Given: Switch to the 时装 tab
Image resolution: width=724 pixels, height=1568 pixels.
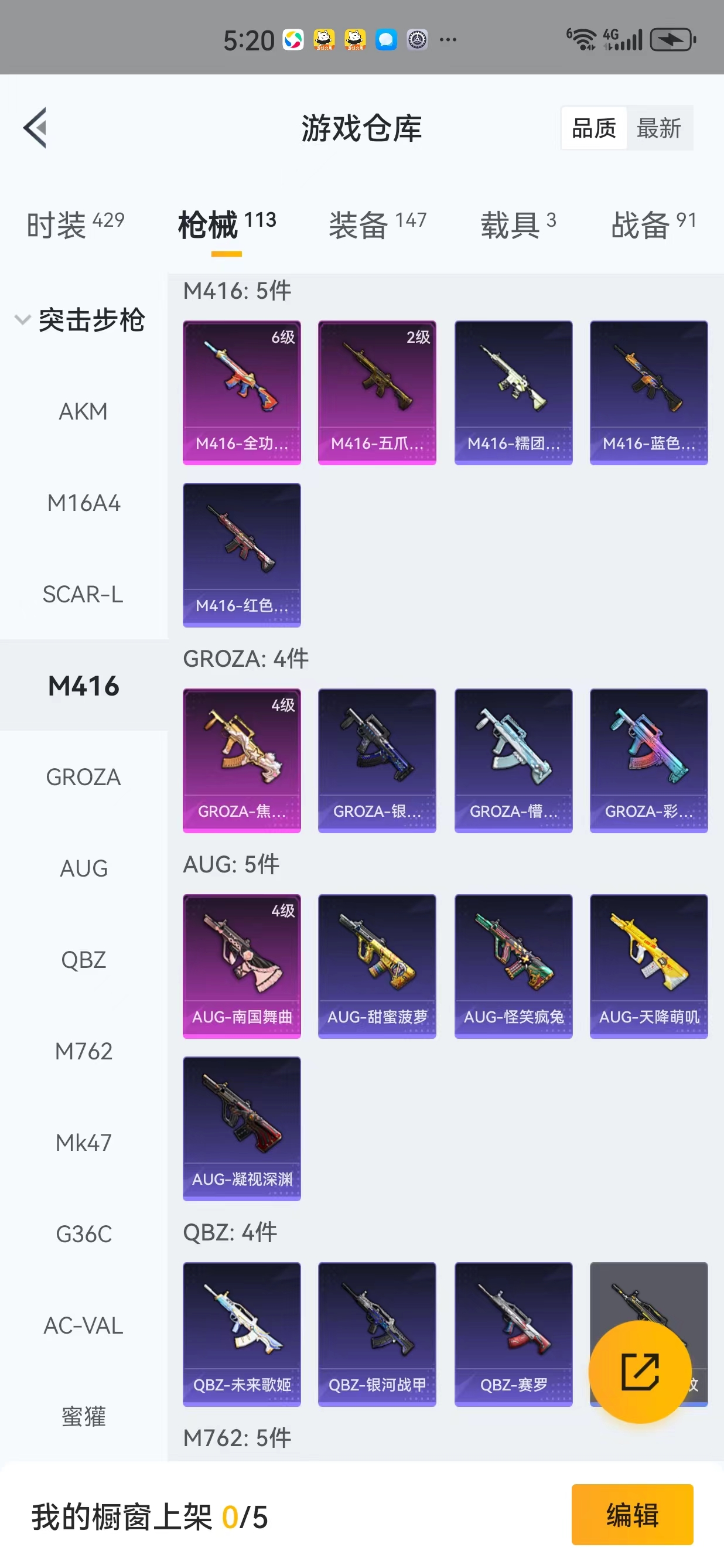Looking at the screenshot, I should pos(76,224).
